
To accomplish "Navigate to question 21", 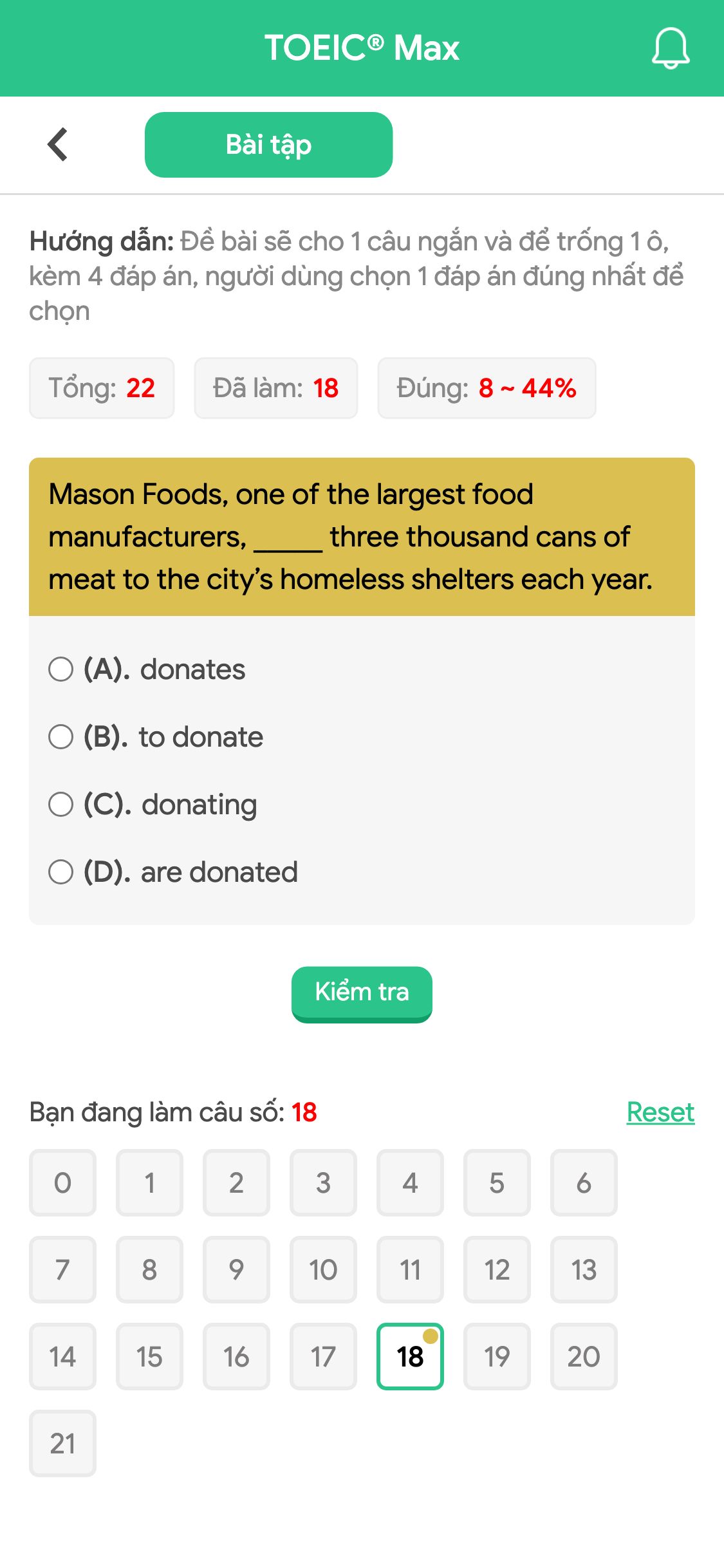I will [62, 1444].
